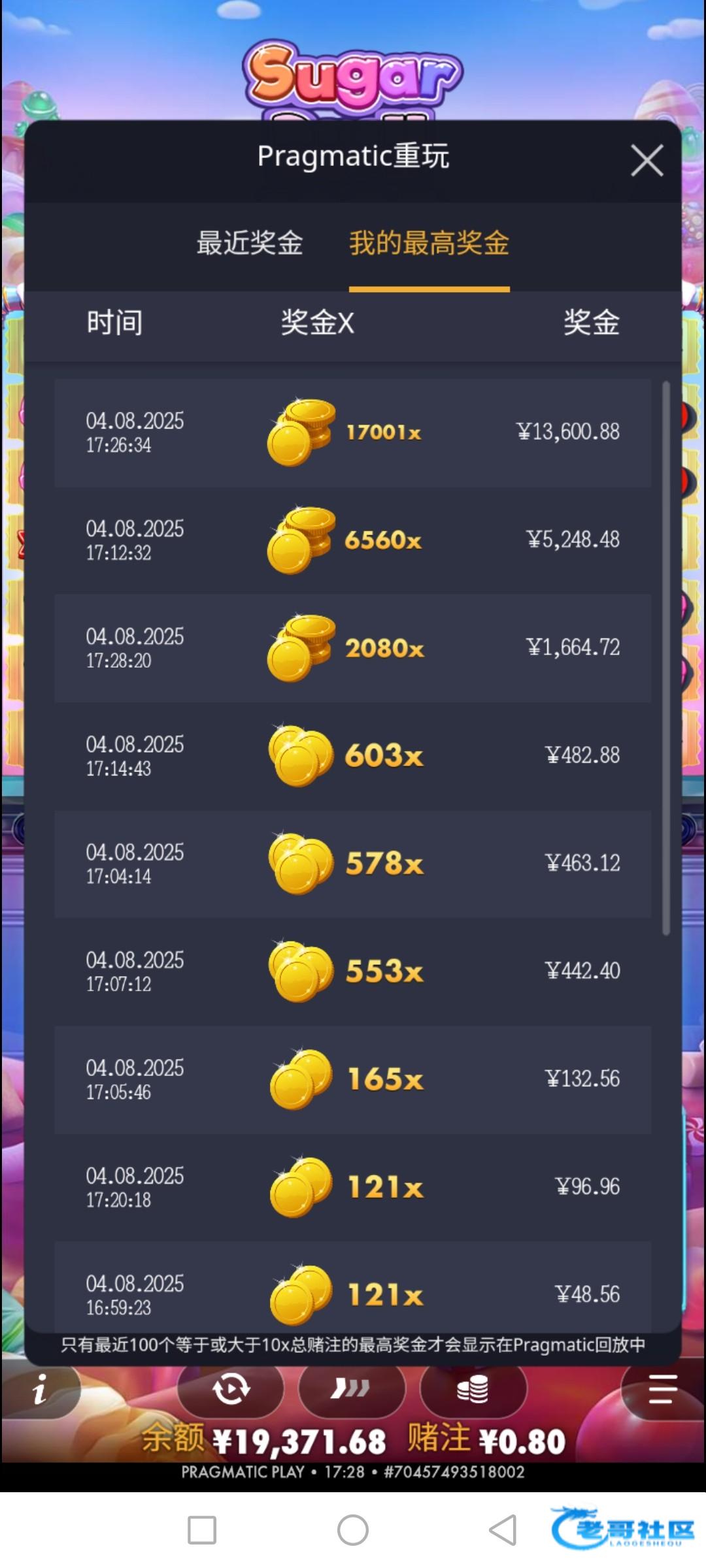
Task: Open the 121x win at 16:59:23
Action: 352,1290
